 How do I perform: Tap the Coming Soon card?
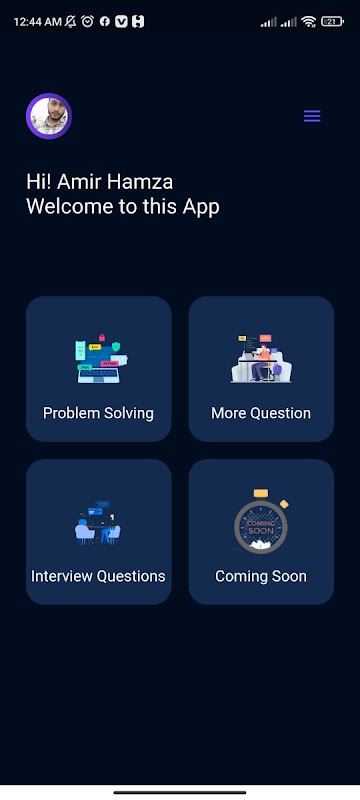click(261, 532)
